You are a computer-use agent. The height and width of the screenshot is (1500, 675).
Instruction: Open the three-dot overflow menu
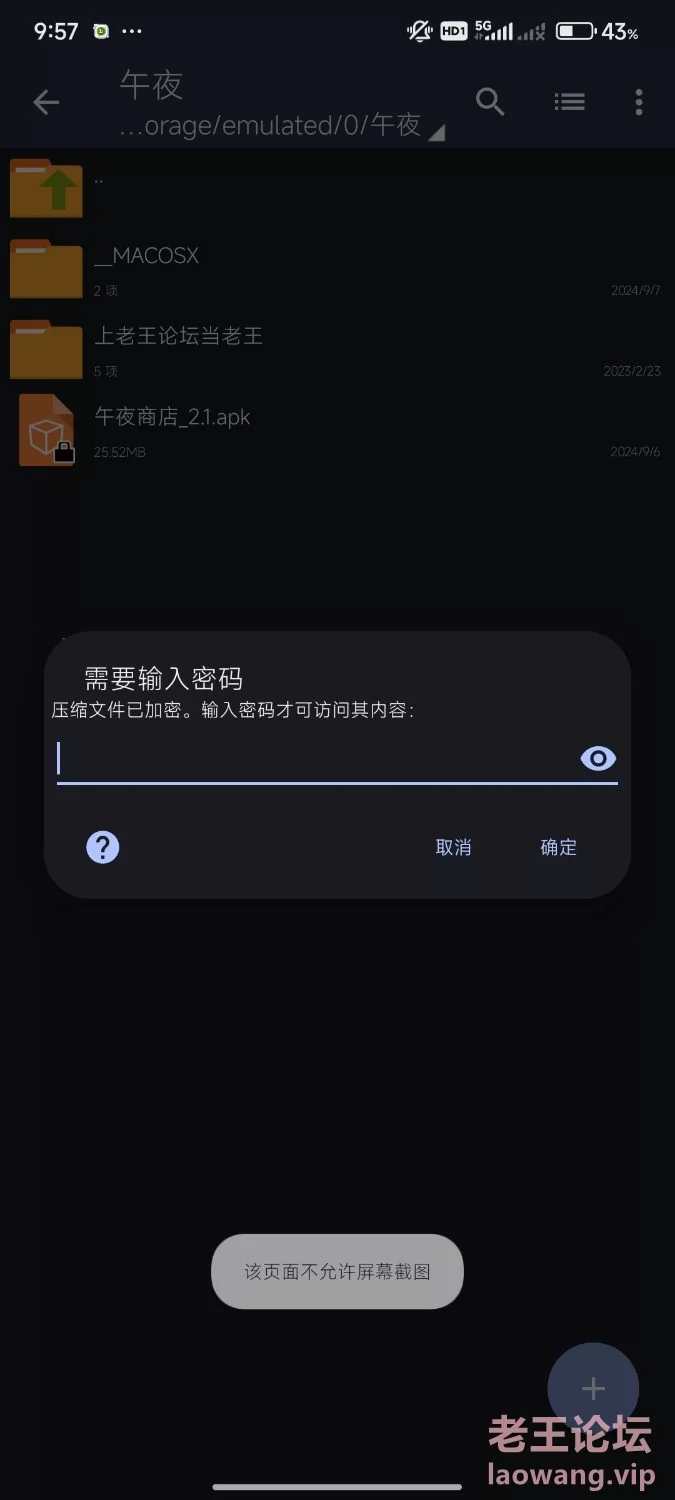(639, 102)
